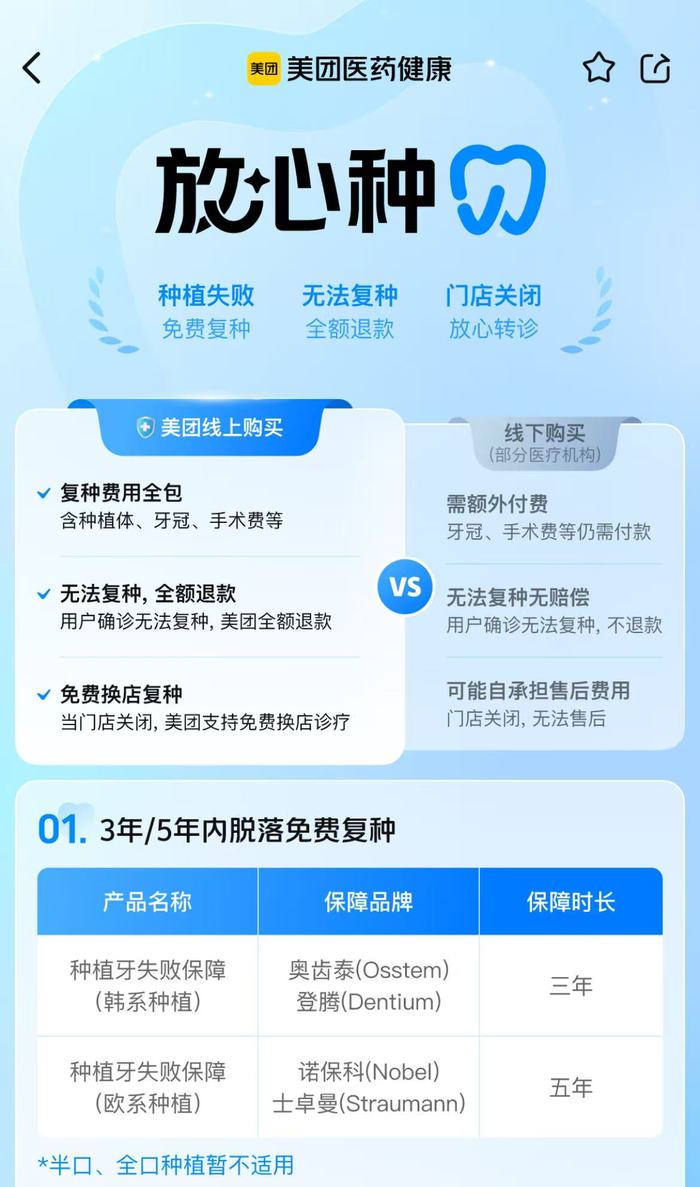Screen dimensions: 700x1187
Task: Favorite this page with the star icon
Action: point(598,68)
